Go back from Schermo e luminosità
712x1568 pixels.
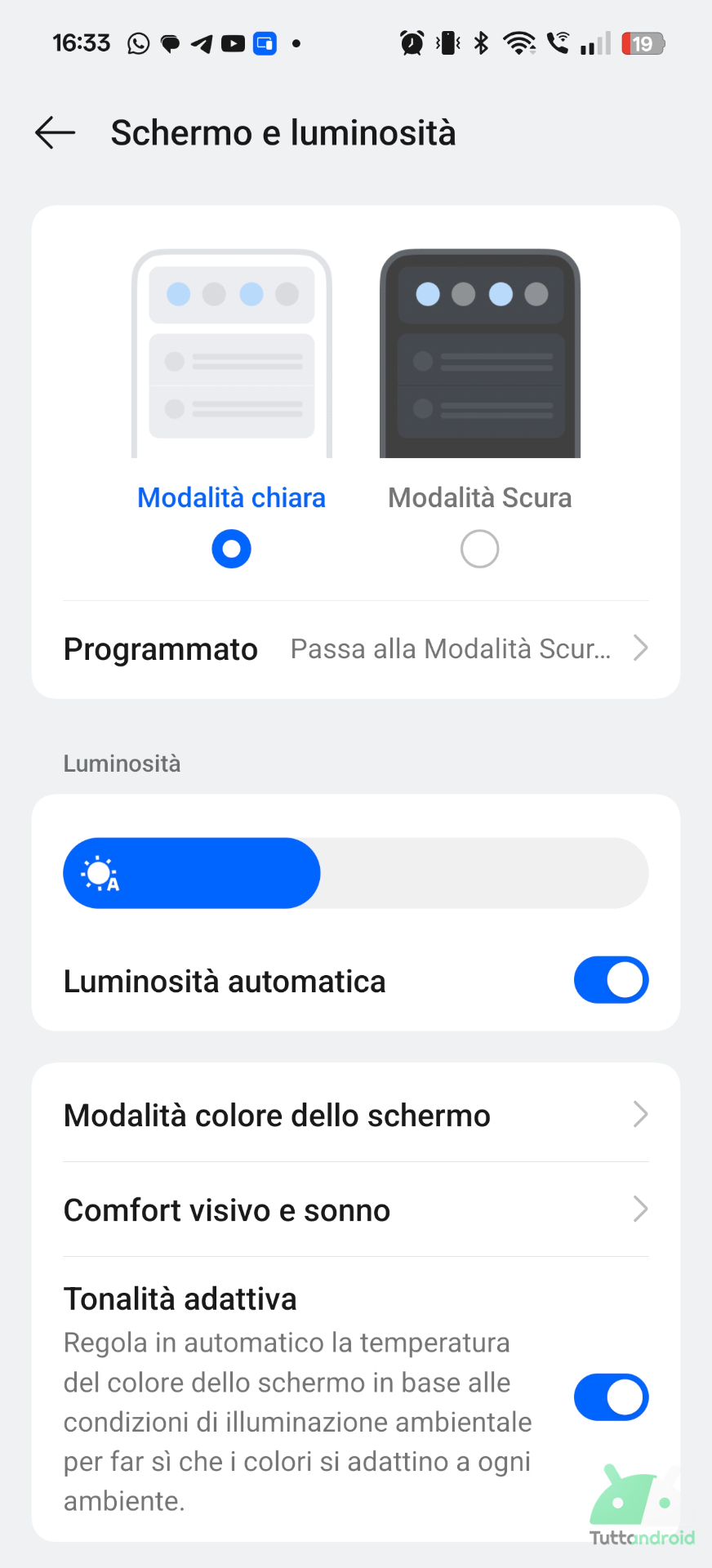click(x=56, y=132)
